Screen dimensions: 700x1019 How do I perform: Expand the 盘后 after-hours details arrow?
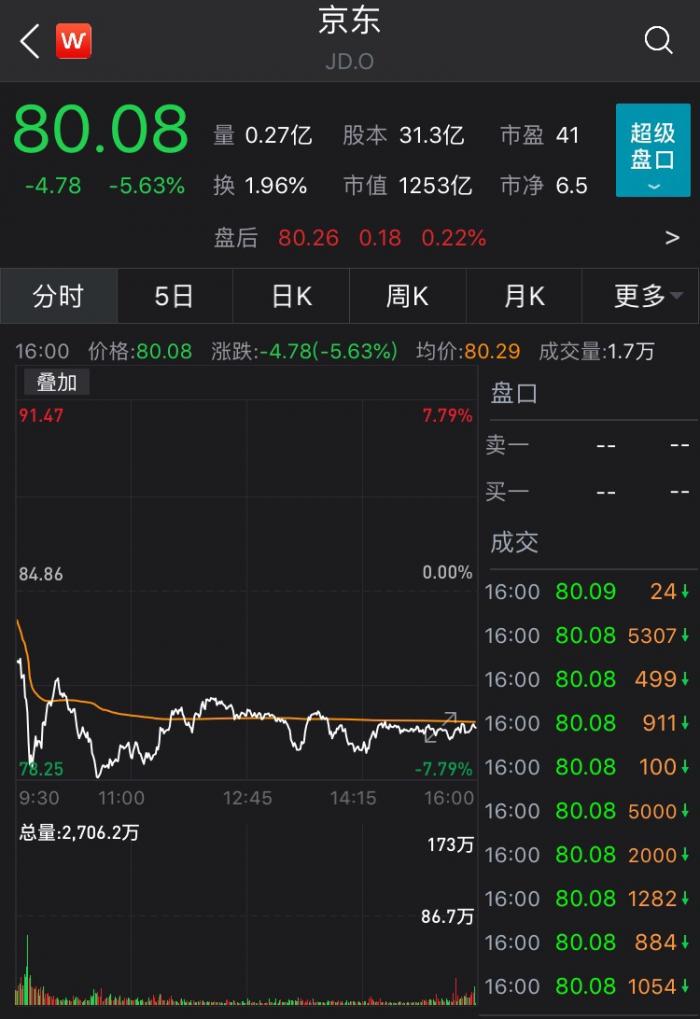point(672,238)
